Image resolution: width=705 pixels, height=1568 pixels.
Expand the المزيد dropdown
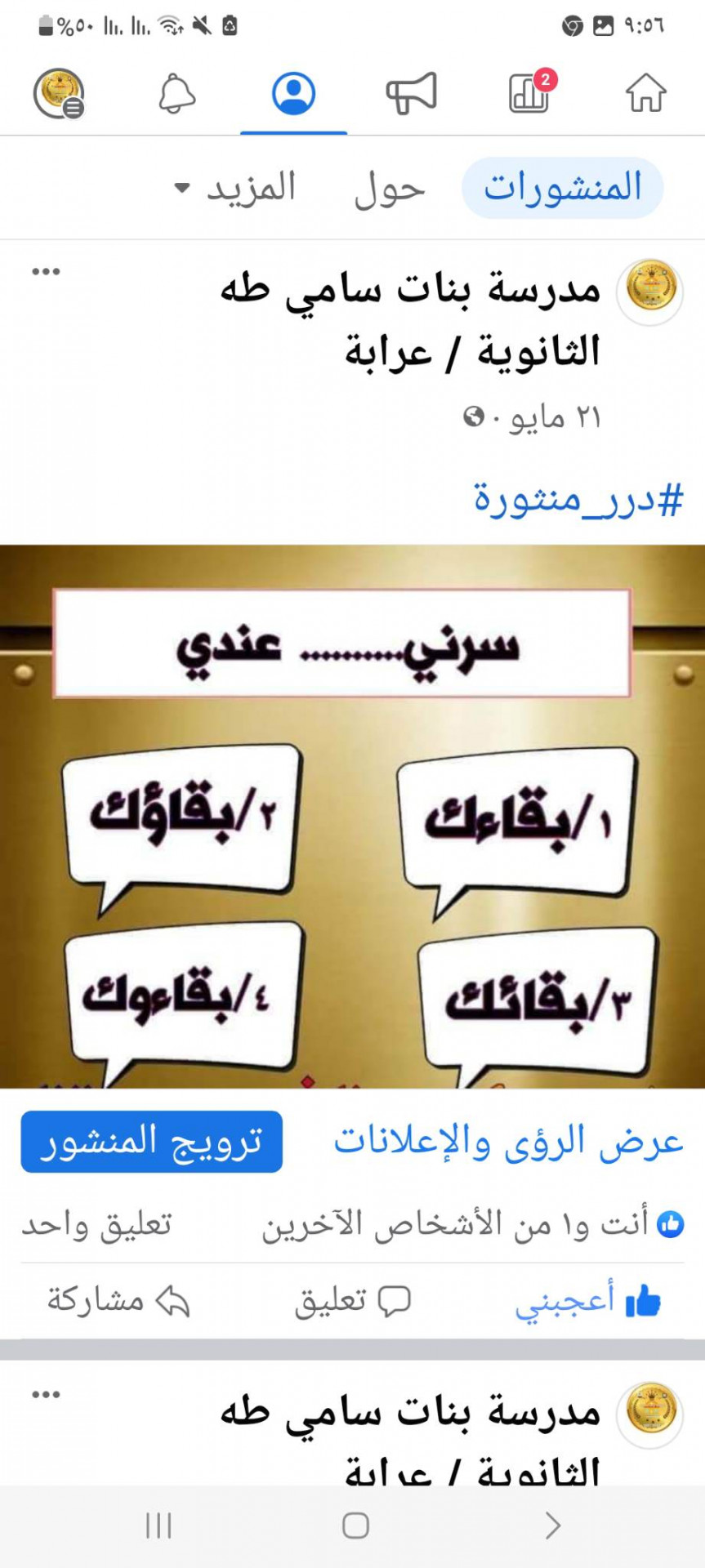click(x=235, y=189)
